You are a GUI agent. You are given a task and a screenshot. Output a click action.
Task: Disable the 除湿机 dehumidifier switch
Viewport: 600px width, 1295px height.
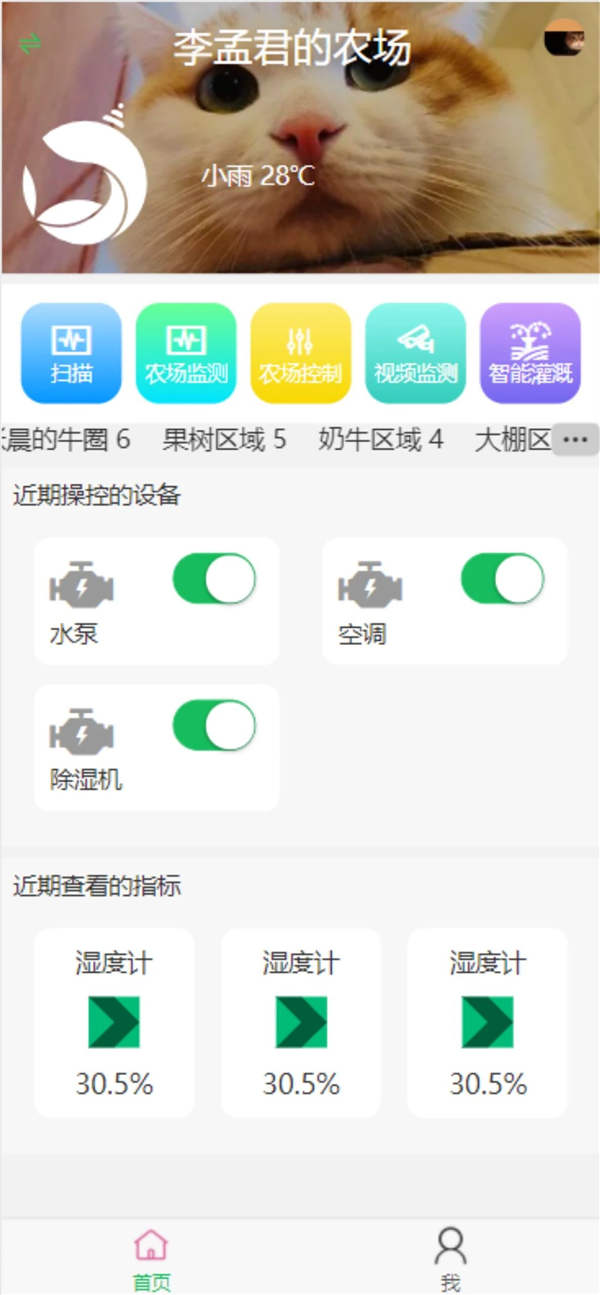click(214, 725)
